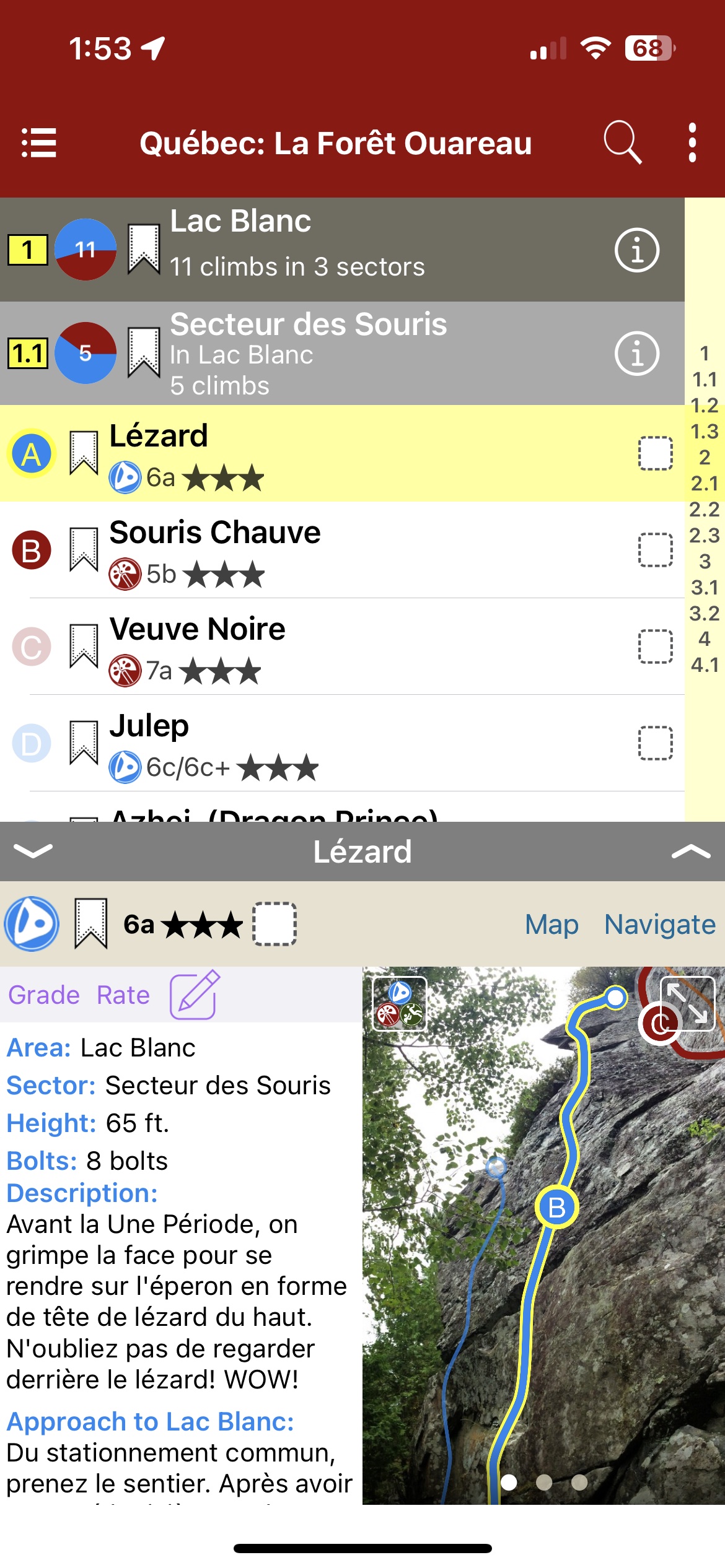Bookmark the Julep climb
The height and width of the screenshot is (1568, 725).
point(84,743)
